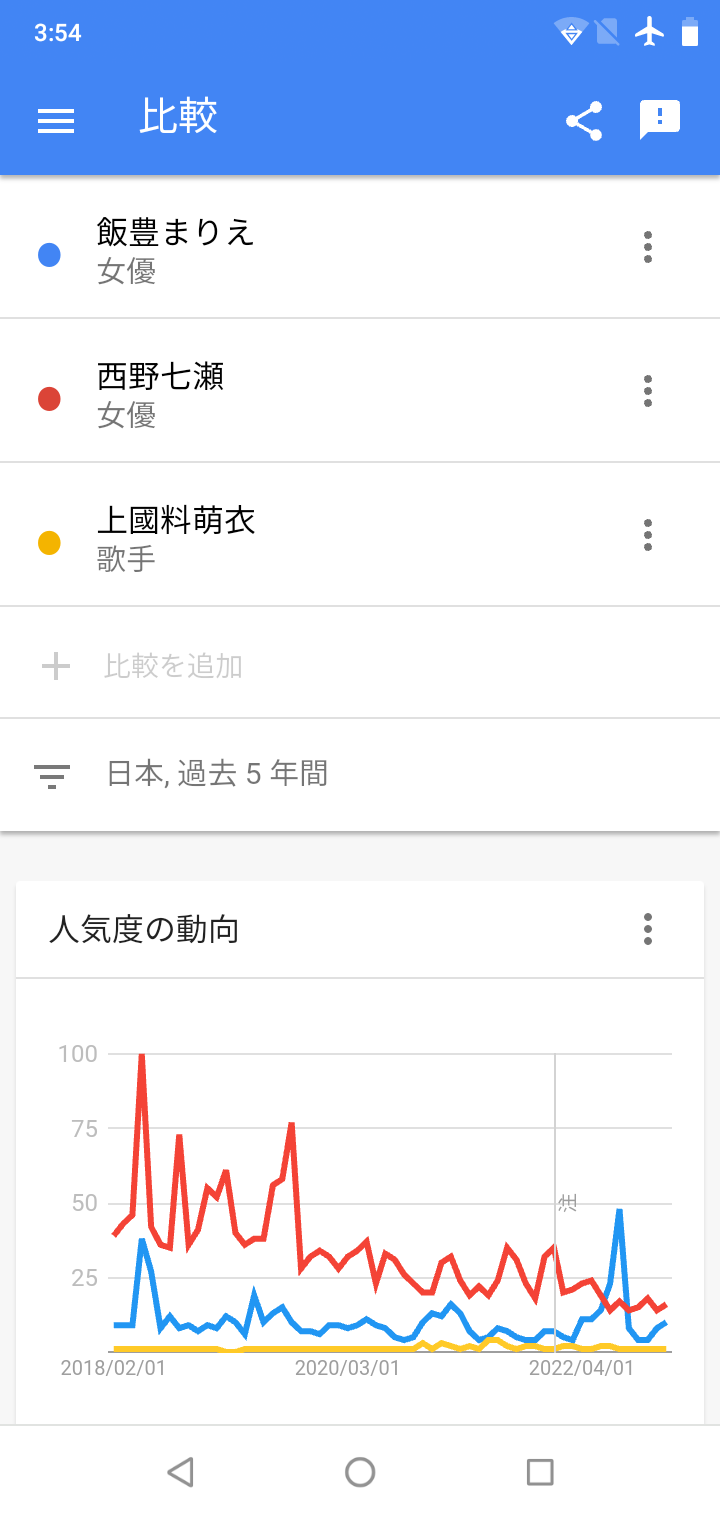Viewport: 720px width, 1520px height.
Task: Select the 西野七瀬 search term
Action: tap(160, 392)
